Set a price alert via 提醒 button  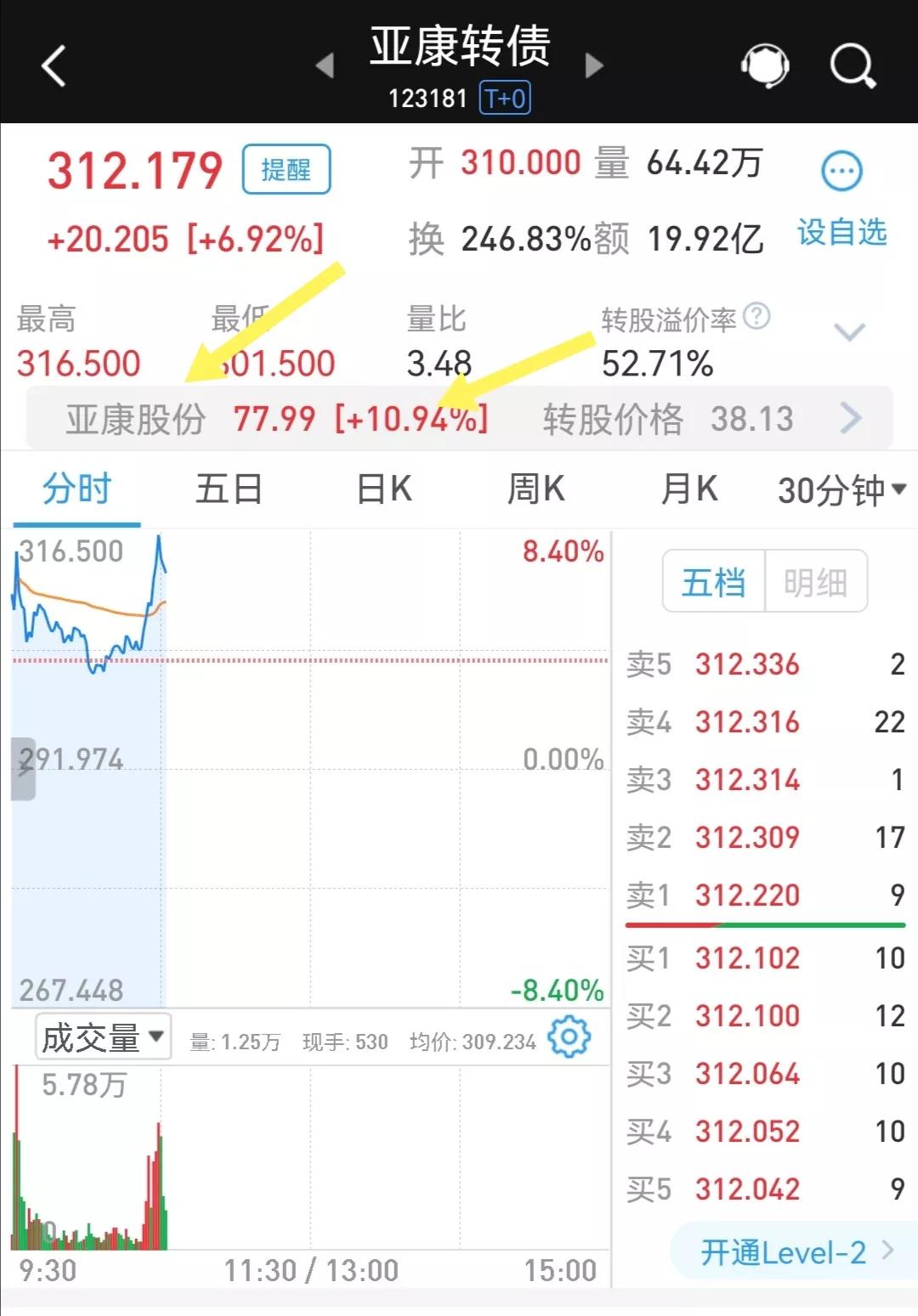(x=287, y=169)
